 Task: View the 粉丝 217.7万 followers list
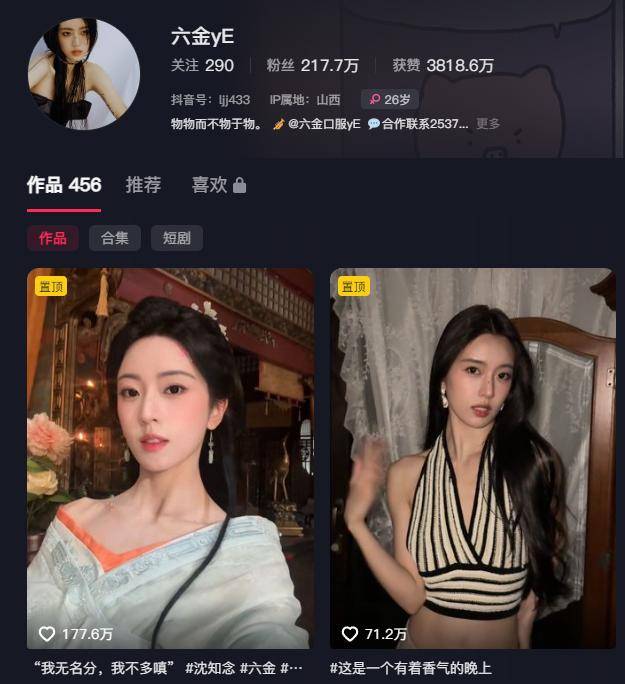(x=312, y=66)
